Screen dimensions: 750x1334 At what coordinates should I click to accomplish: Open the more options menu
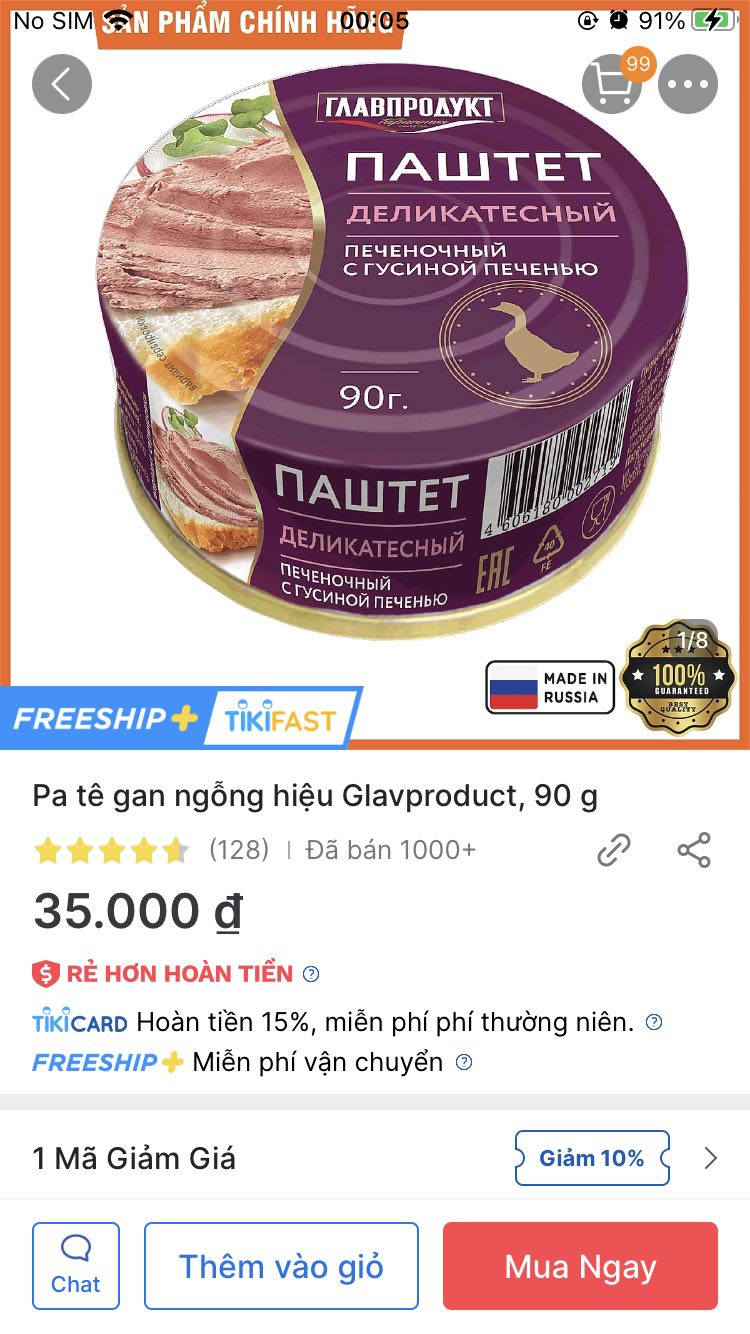click(688, 84)
